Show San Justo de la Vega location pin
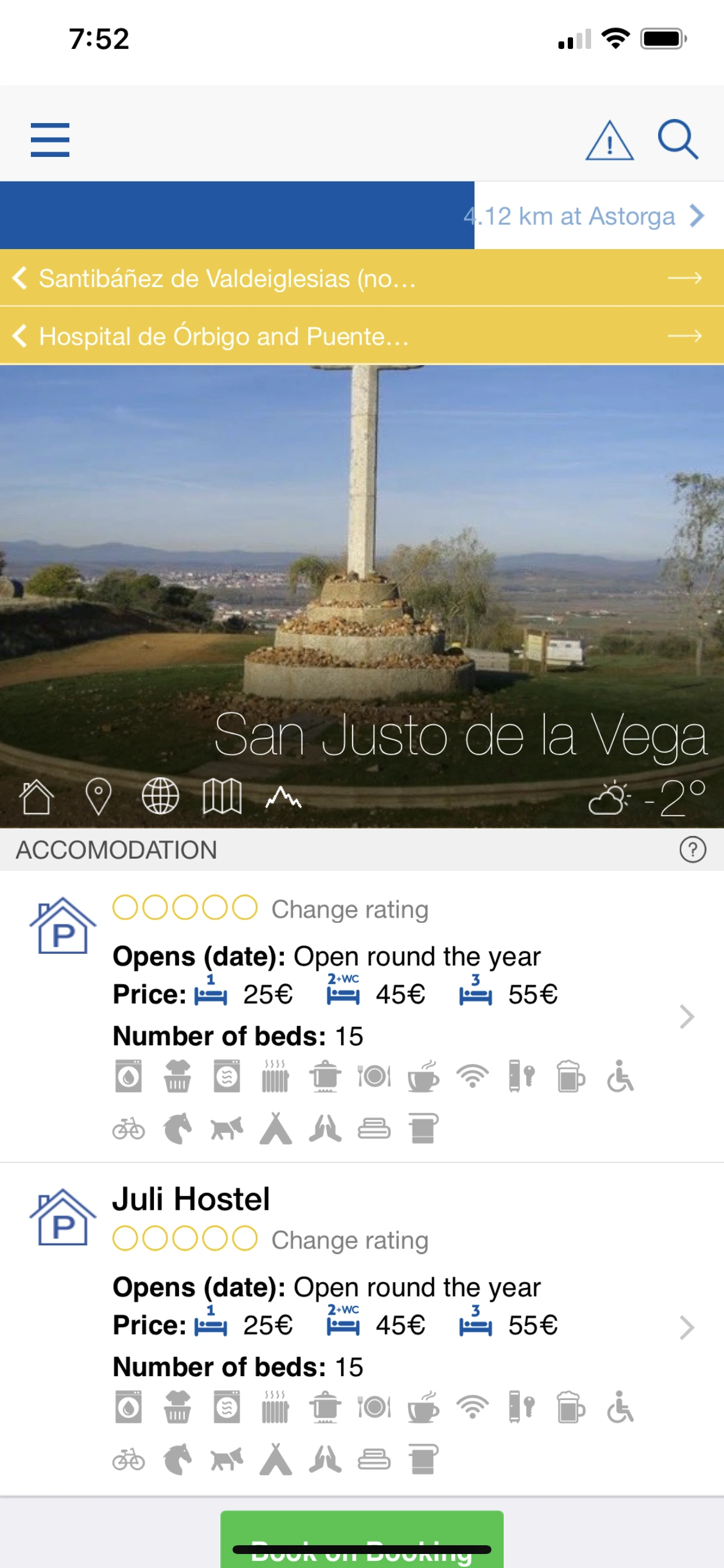 98,796
